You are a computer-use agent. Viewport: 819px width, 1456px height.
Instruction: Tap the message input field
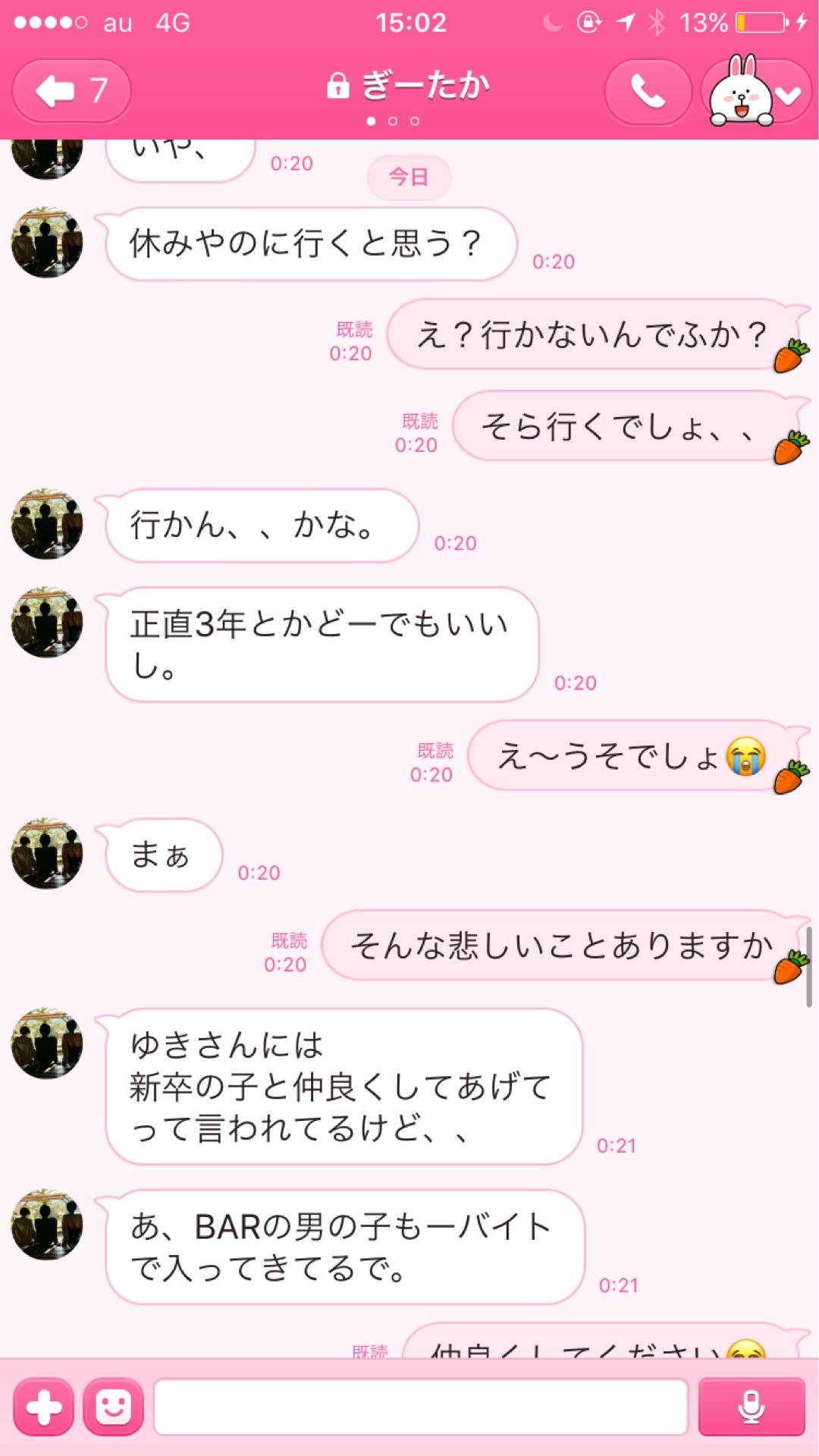point(425,1408)
